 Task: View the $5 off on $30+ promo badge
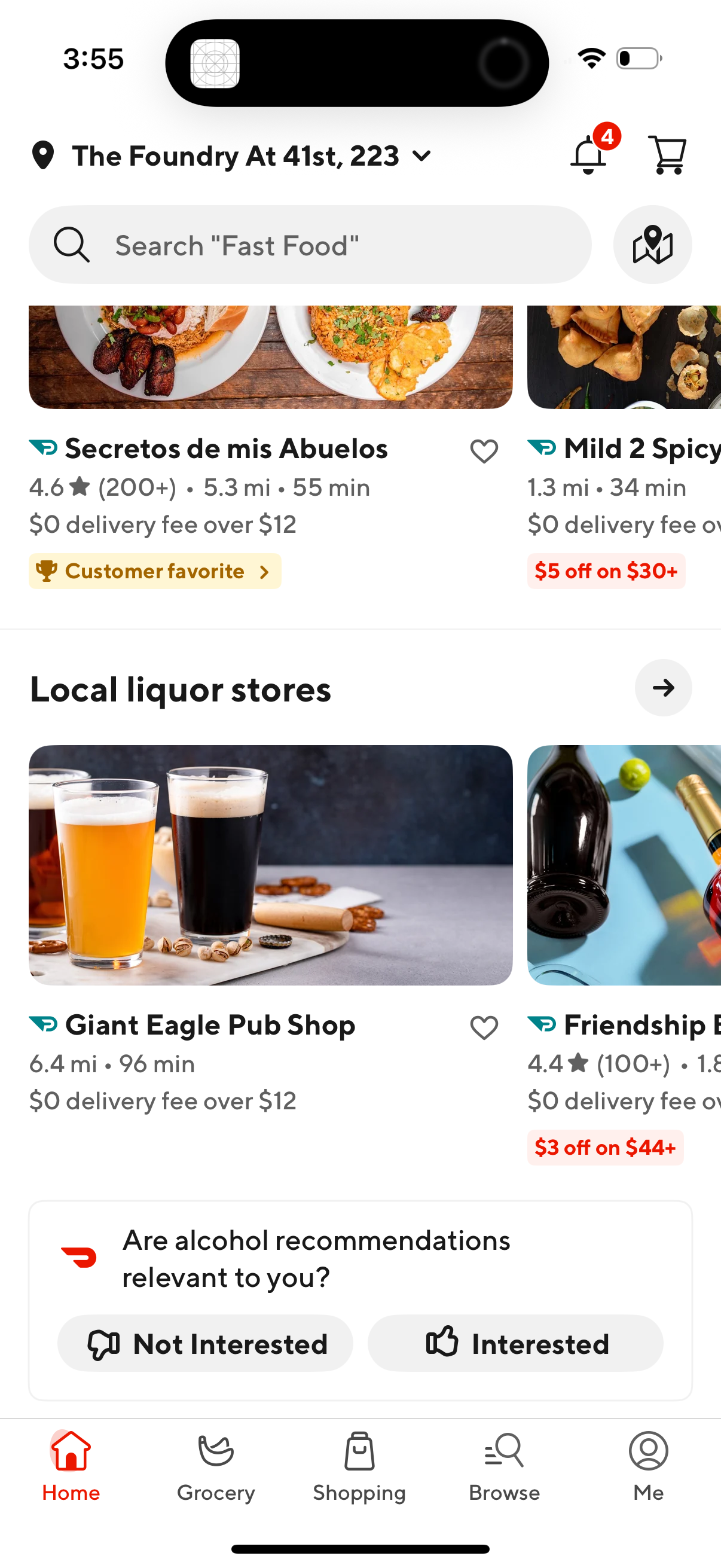pyautogui.click(x=606, y=571)
